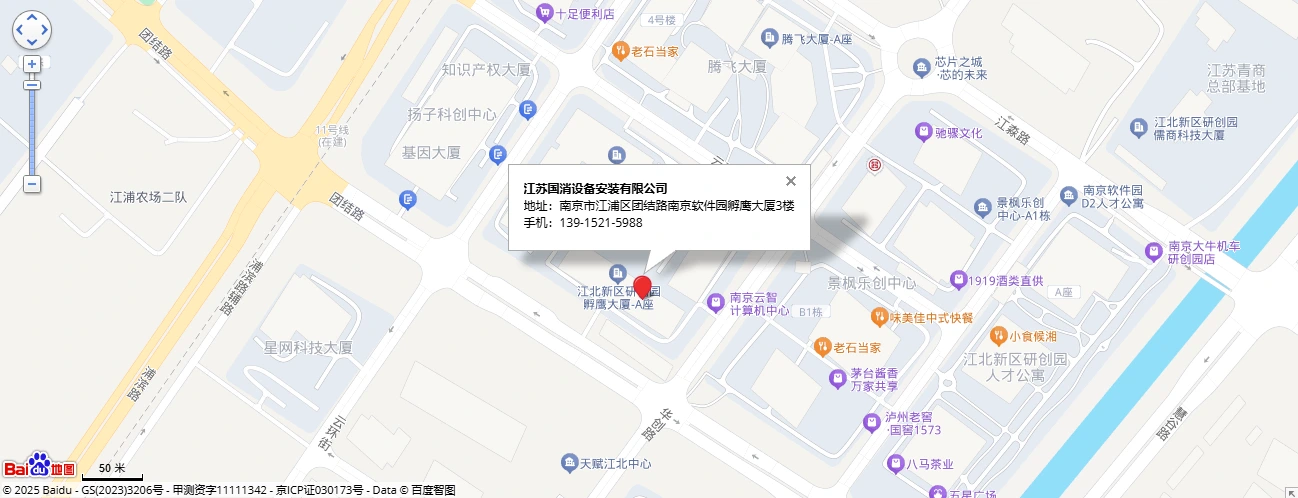Tap the zoom level slider handle

(32, 85)
